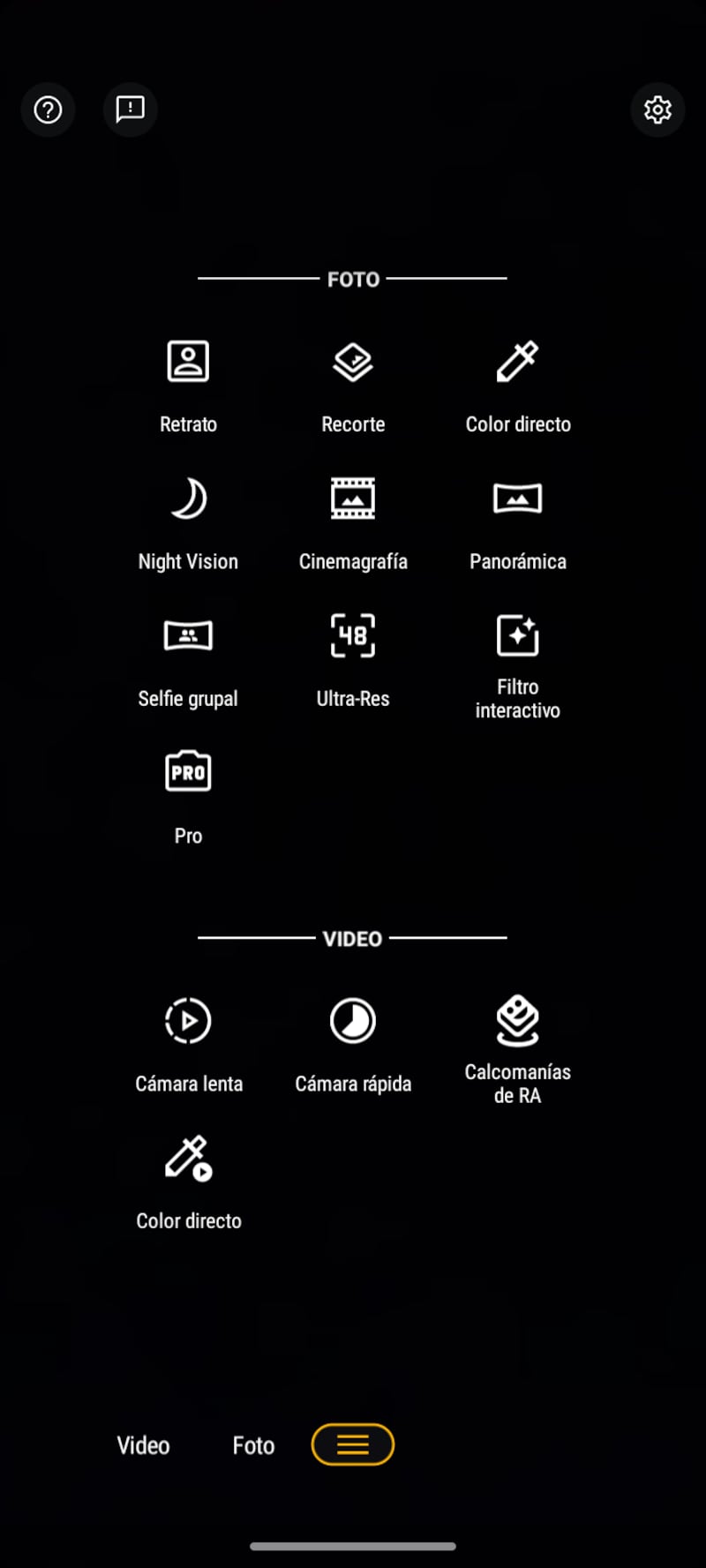The width and height of the screenshot is (706, 1568).
Task: Switch to the Foto tab
Action: (x=253, y=1445)
